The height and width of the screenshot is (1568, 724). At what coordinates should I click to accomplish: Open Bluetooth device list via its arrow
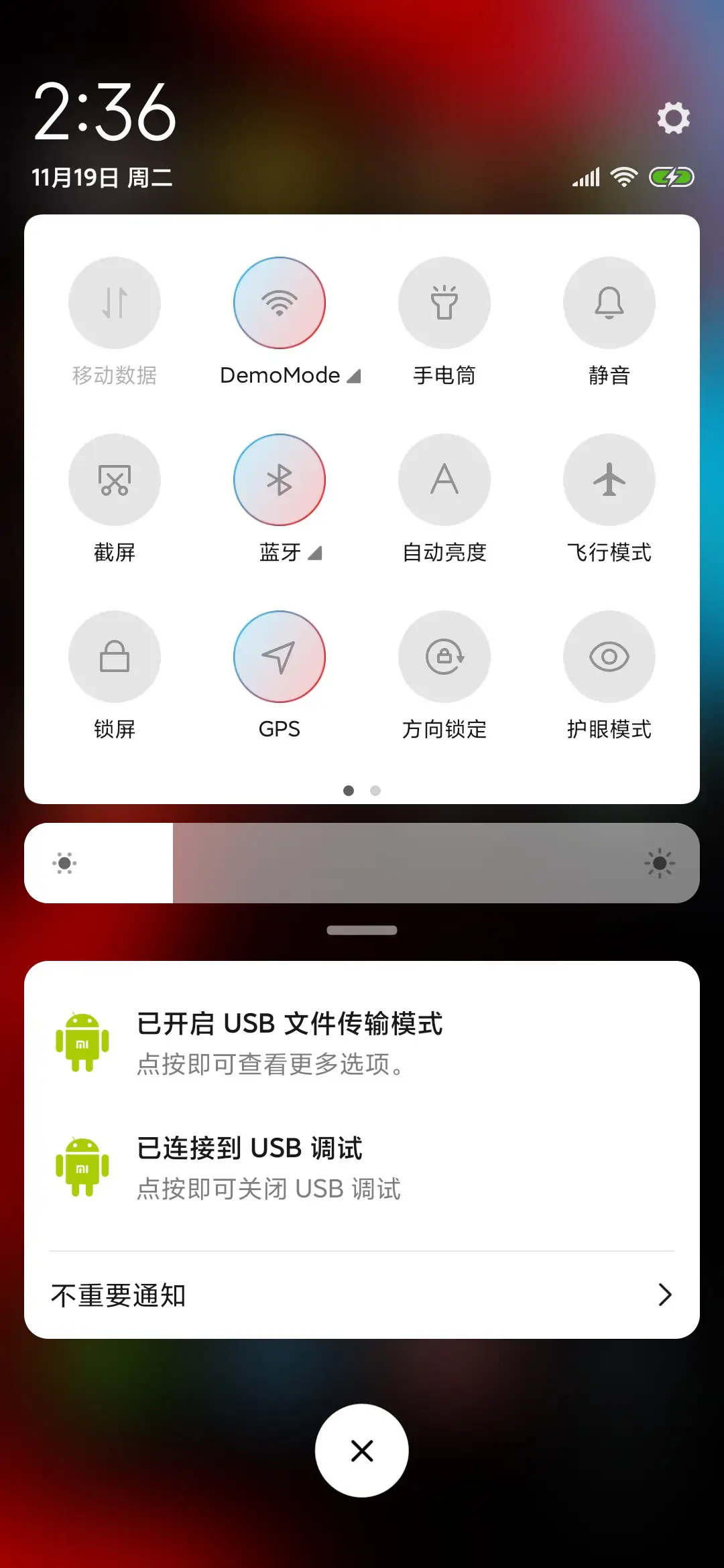coord(315,553)
